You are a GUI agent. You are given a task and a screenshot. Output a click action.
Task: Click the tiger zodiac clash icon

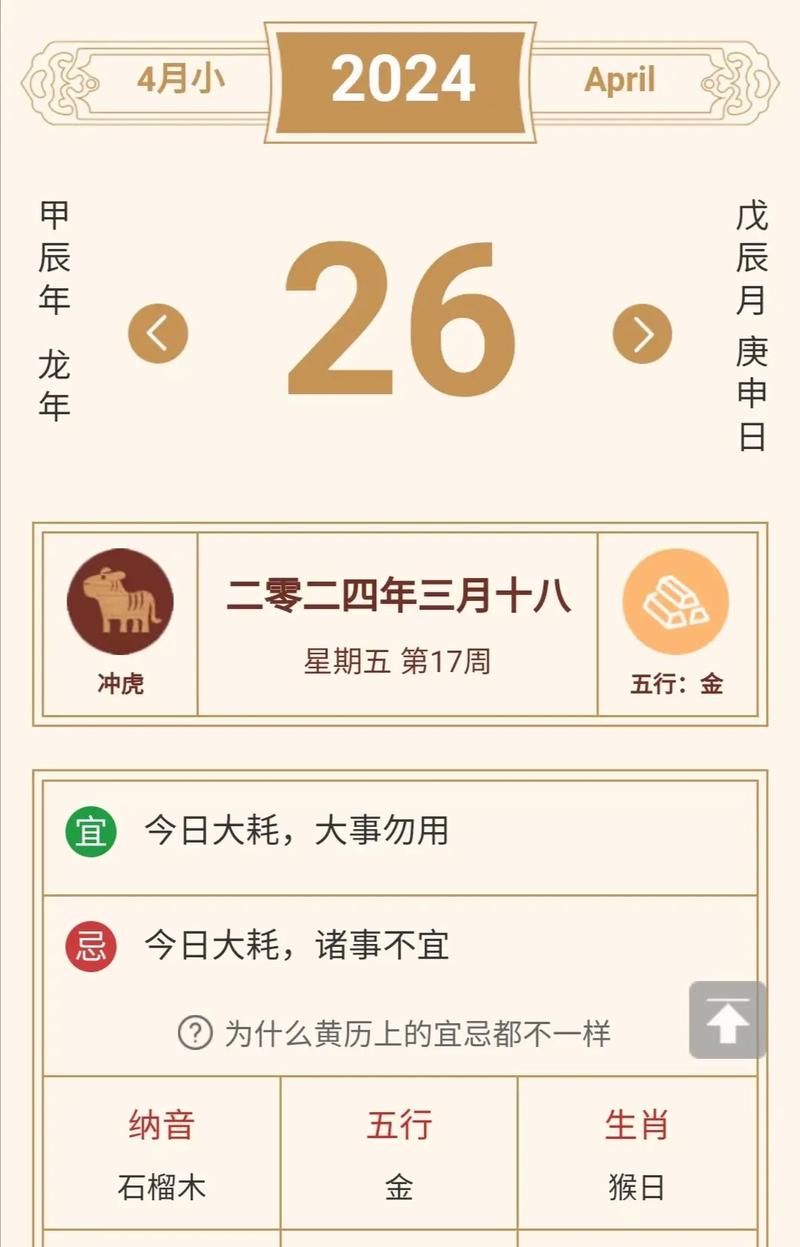[x=119, y=600]
